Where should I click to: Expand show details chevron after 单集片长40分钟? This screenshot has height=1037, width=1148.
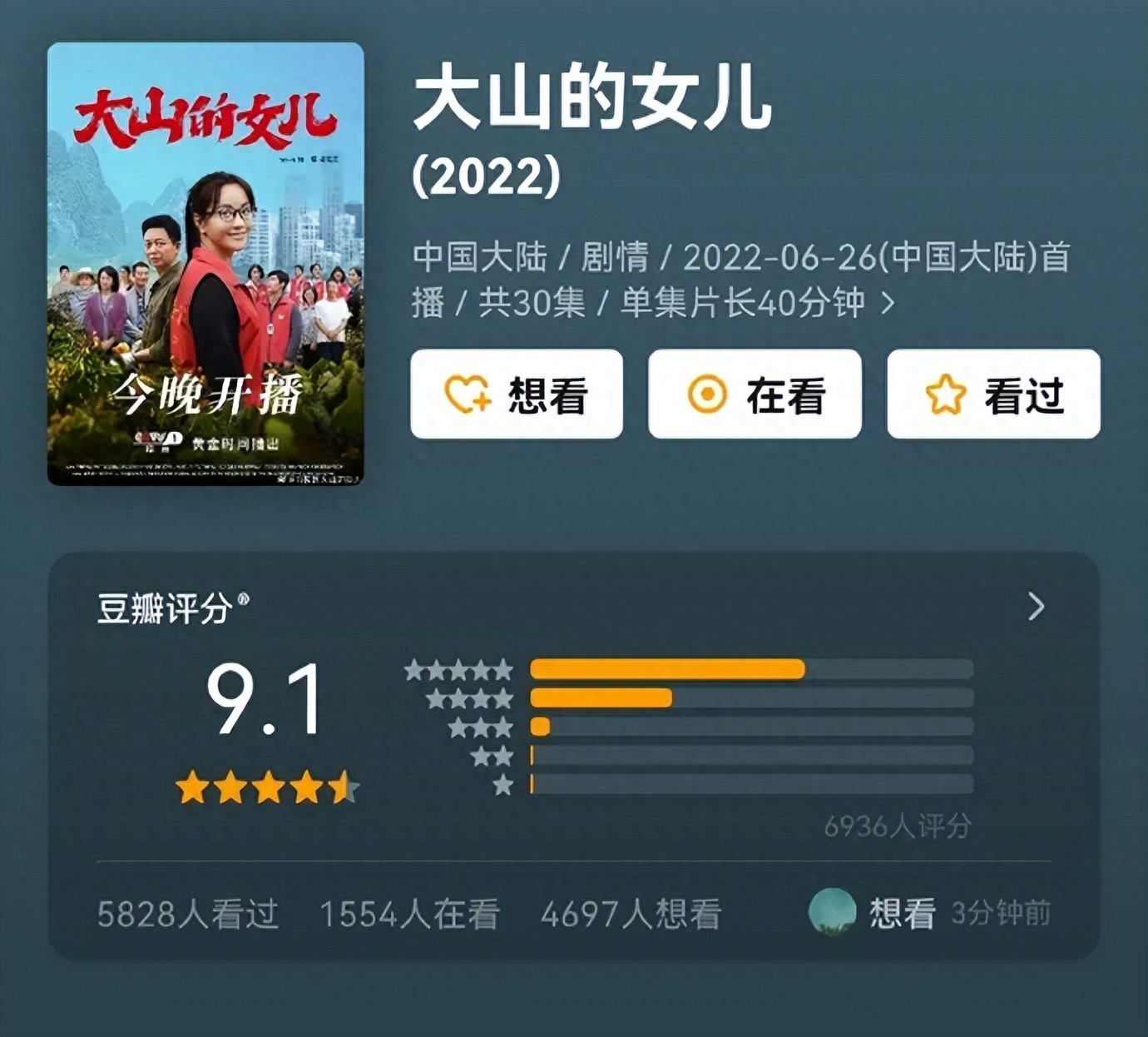[888, 303]
